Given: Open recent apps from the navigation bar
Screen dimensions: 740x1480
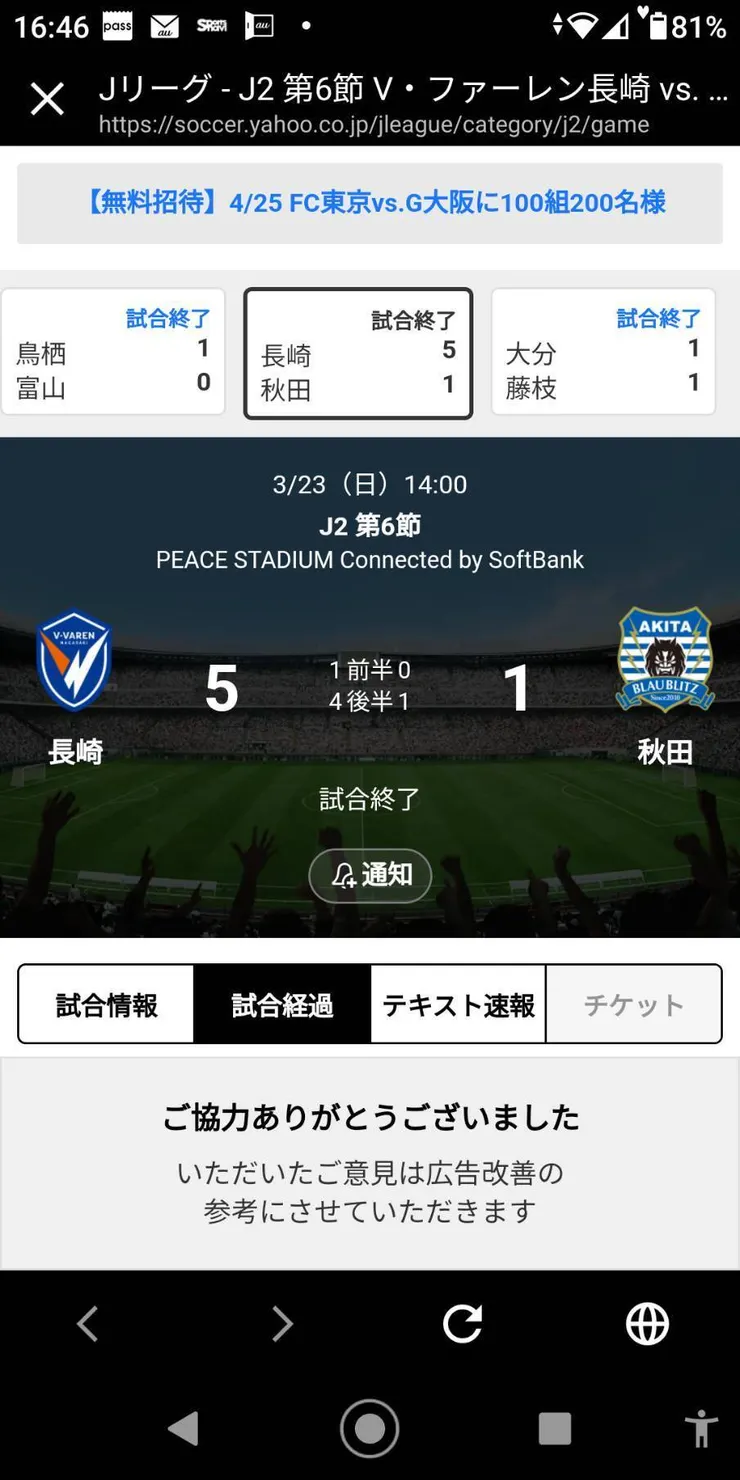Looking at the screenshot, I should (x=555, y=1428).
